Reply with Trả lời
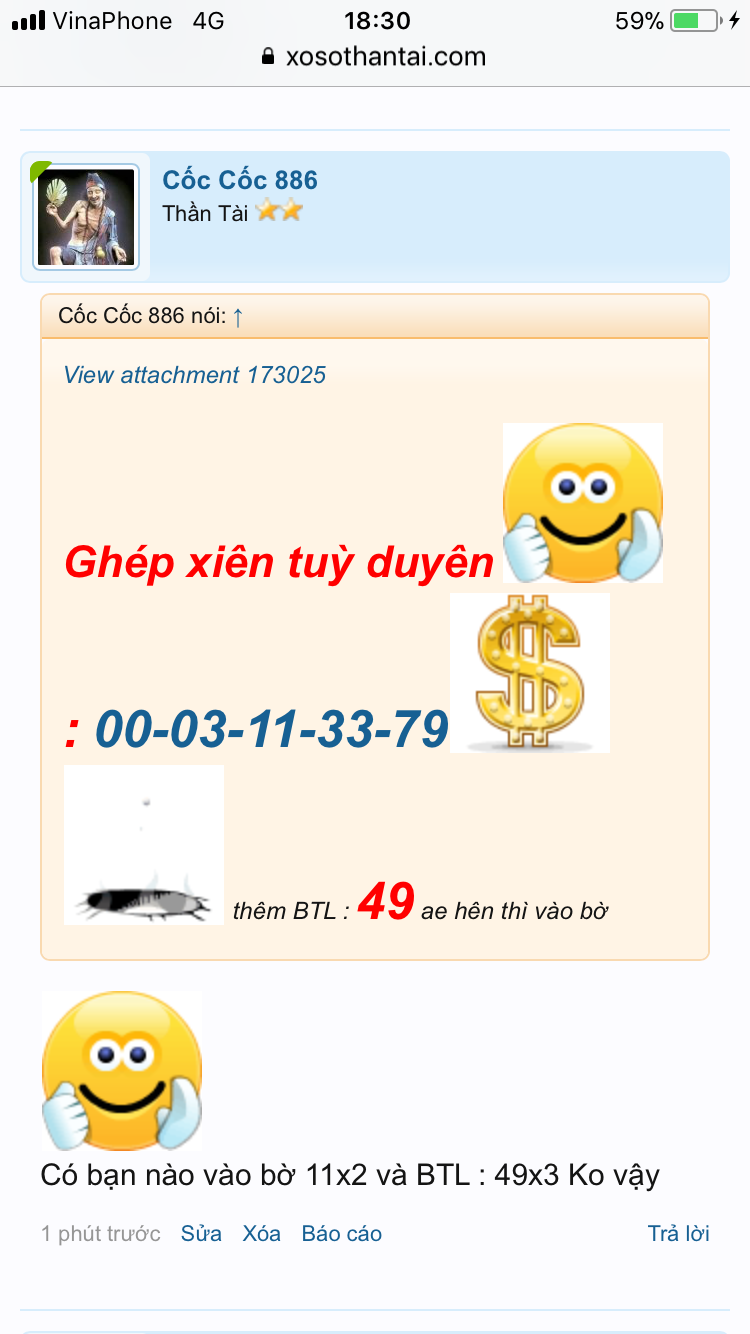Screen dimensions: 750x1334 [678, 1234]
